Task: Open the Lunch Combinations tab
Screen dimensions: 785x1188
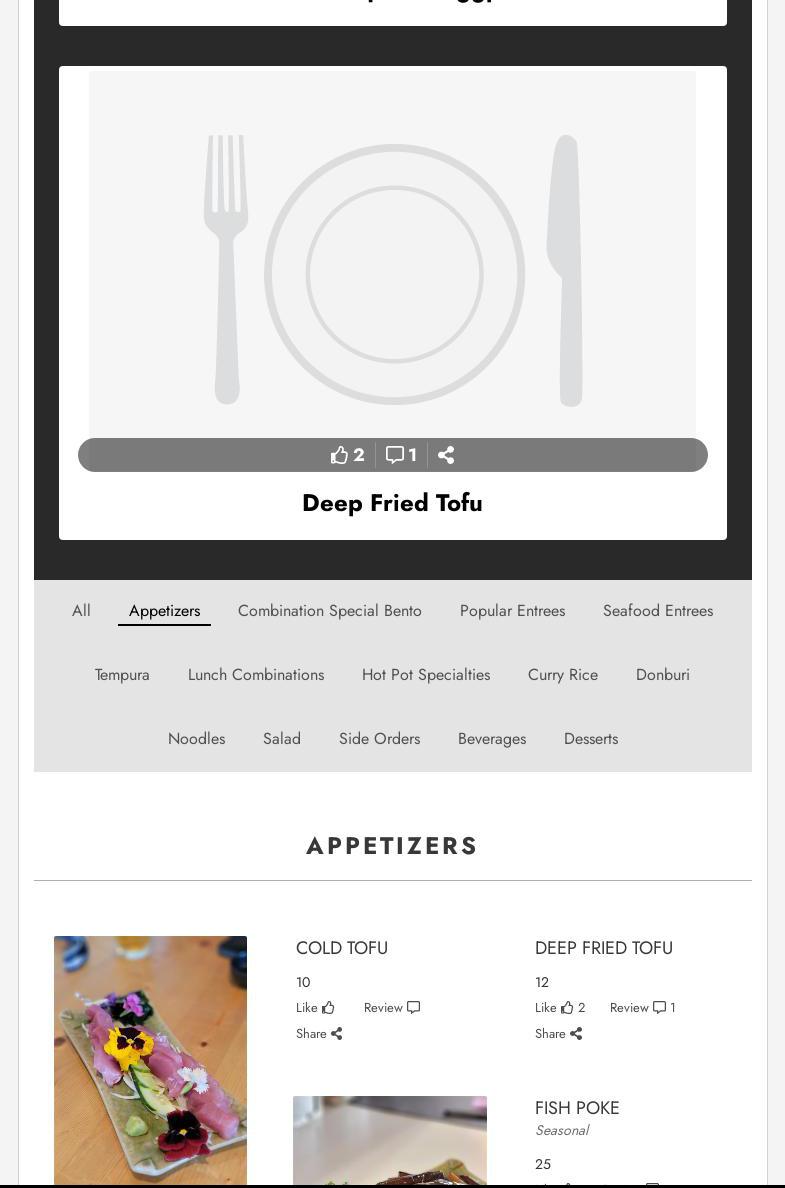Action: pyautogui.click(x=256, y=675)
